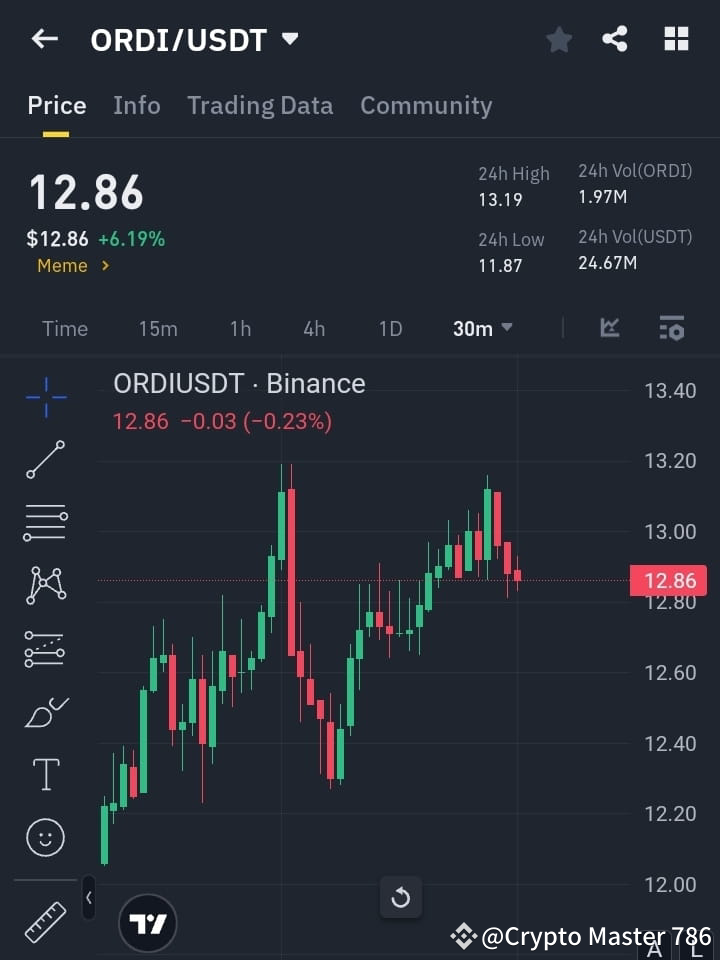Open the indicators panel icon
Viewport: 720px width, 960px height.
671,328
